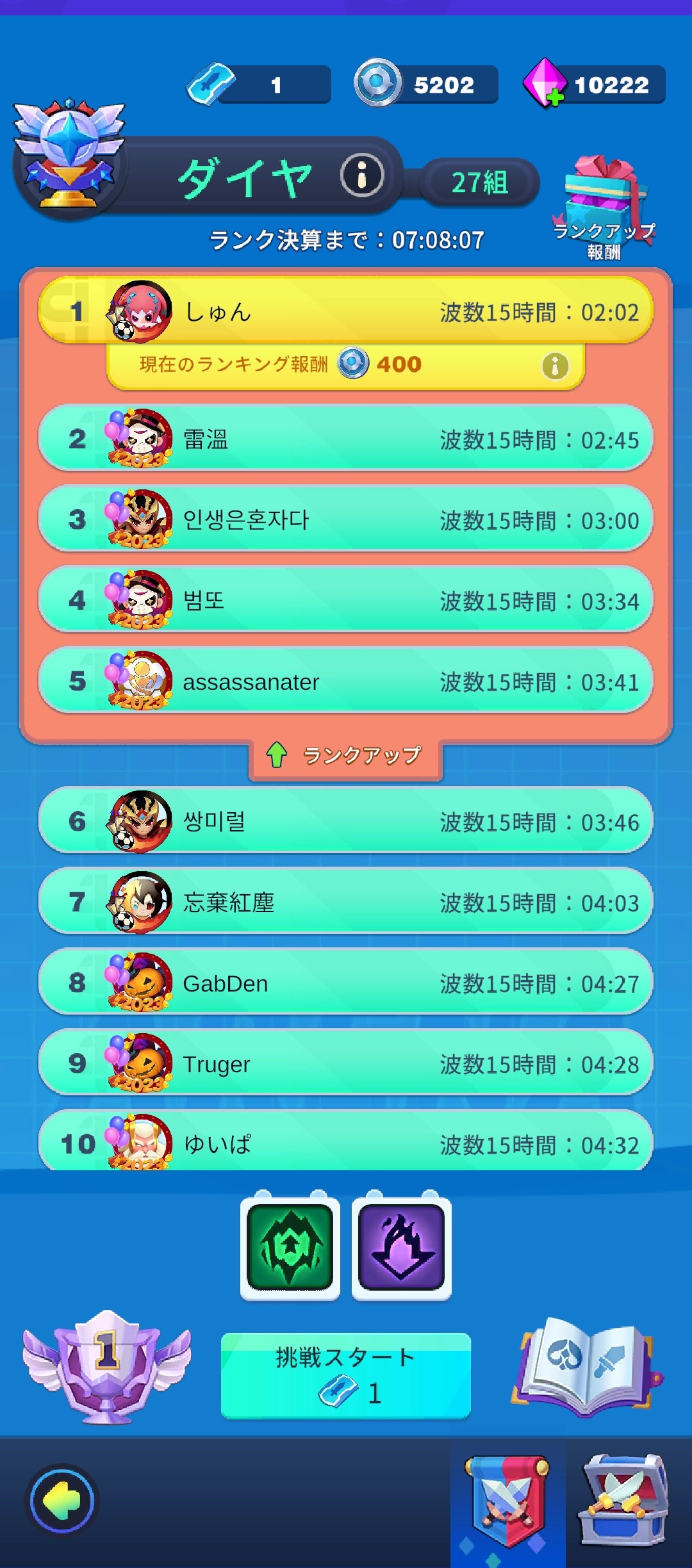
Task: View player 忘棄紅塵's ranking entry
Action: click(x=346, y=902)
